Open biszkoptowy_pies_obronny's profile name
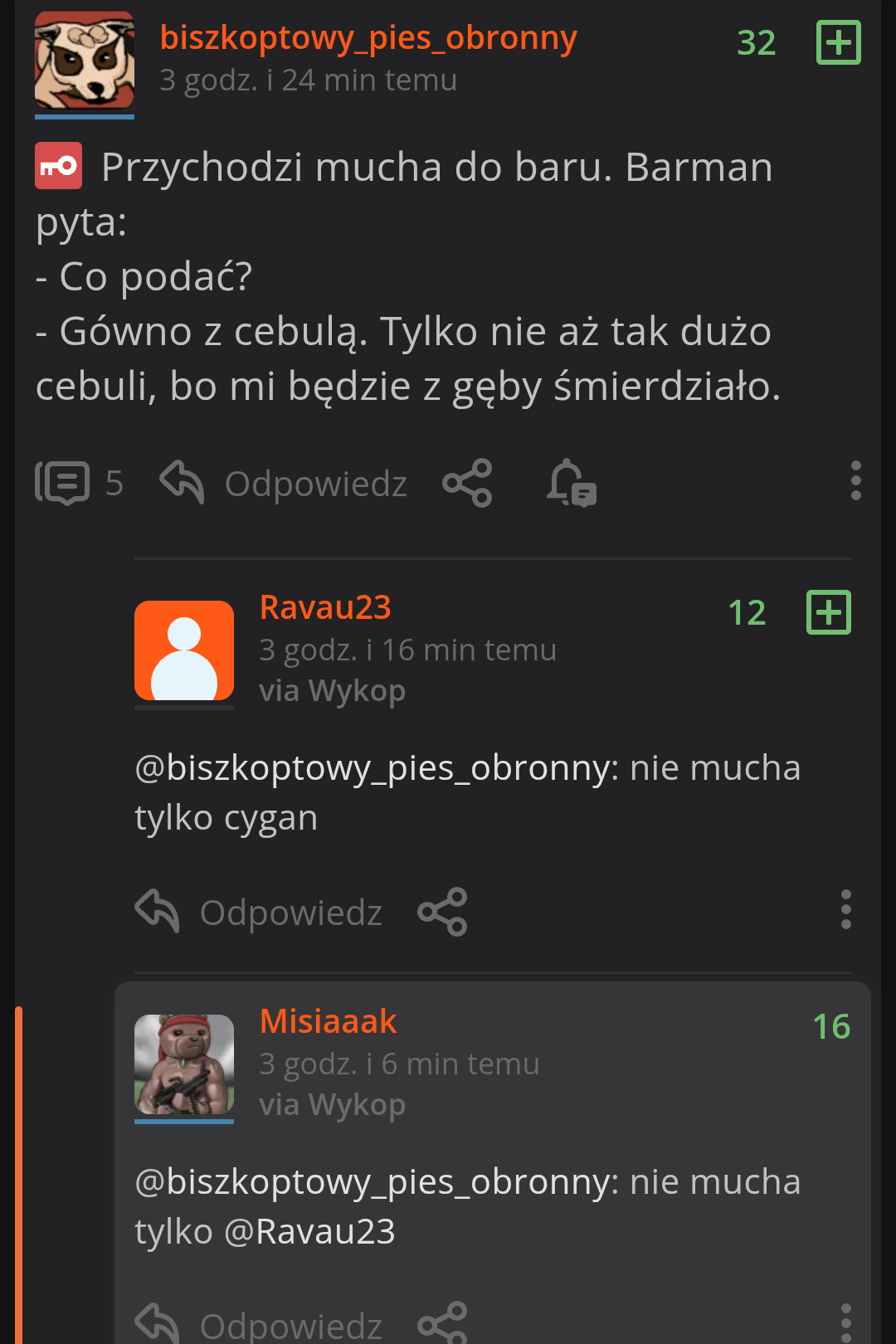896x1344 pixels. [x=368, y=38]
